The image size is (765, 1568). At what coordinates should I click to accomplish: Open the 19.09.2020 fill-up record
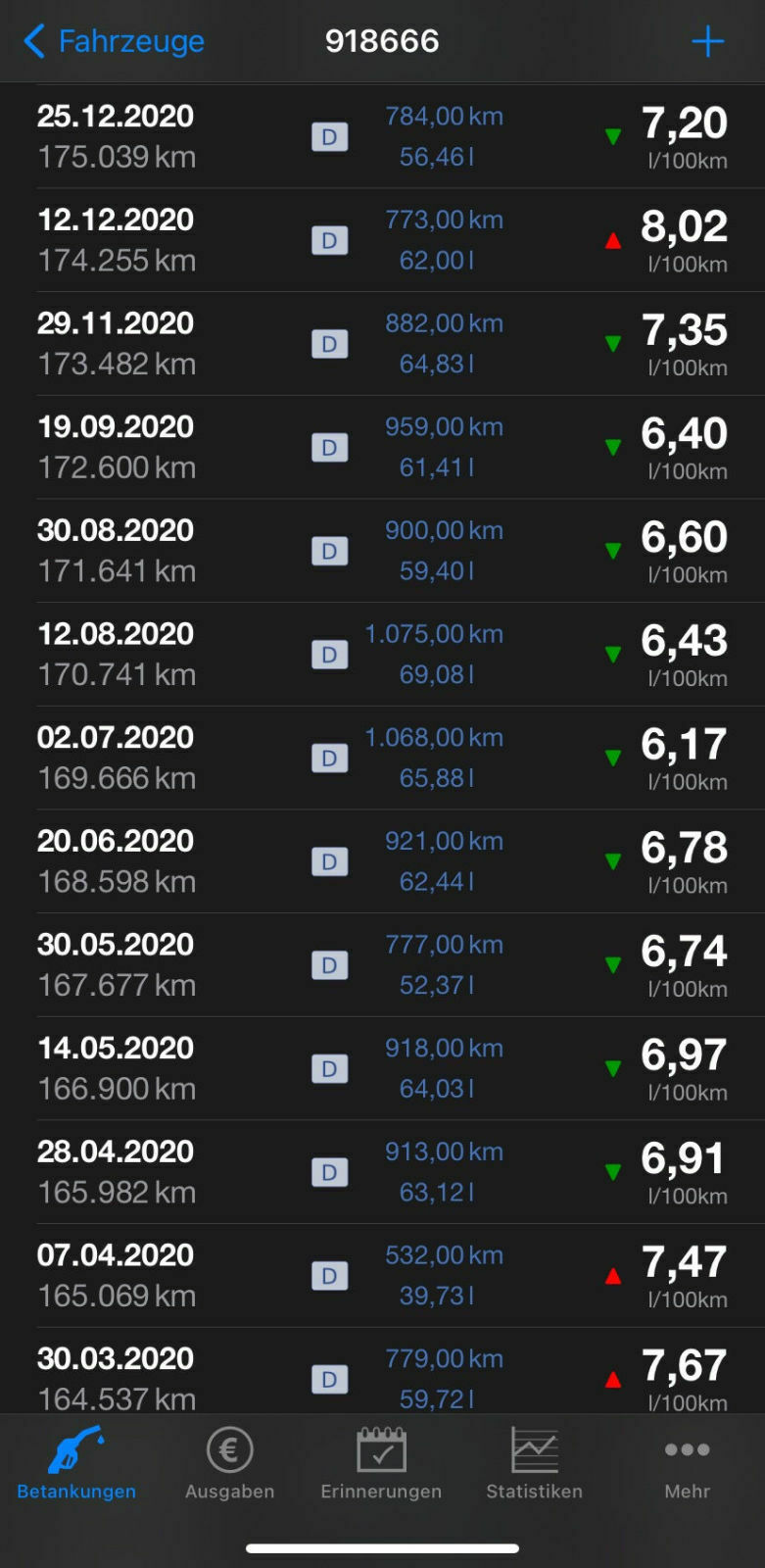(x=382, y=447)
